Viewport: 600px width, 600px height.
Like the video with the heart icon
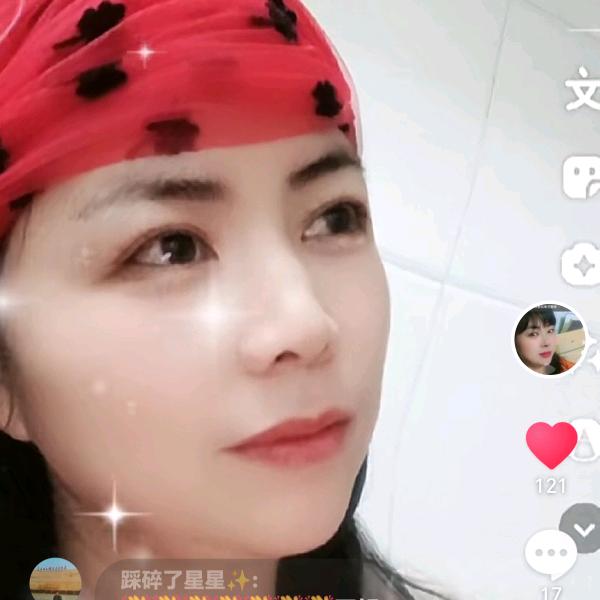click(x=551, y=445)
